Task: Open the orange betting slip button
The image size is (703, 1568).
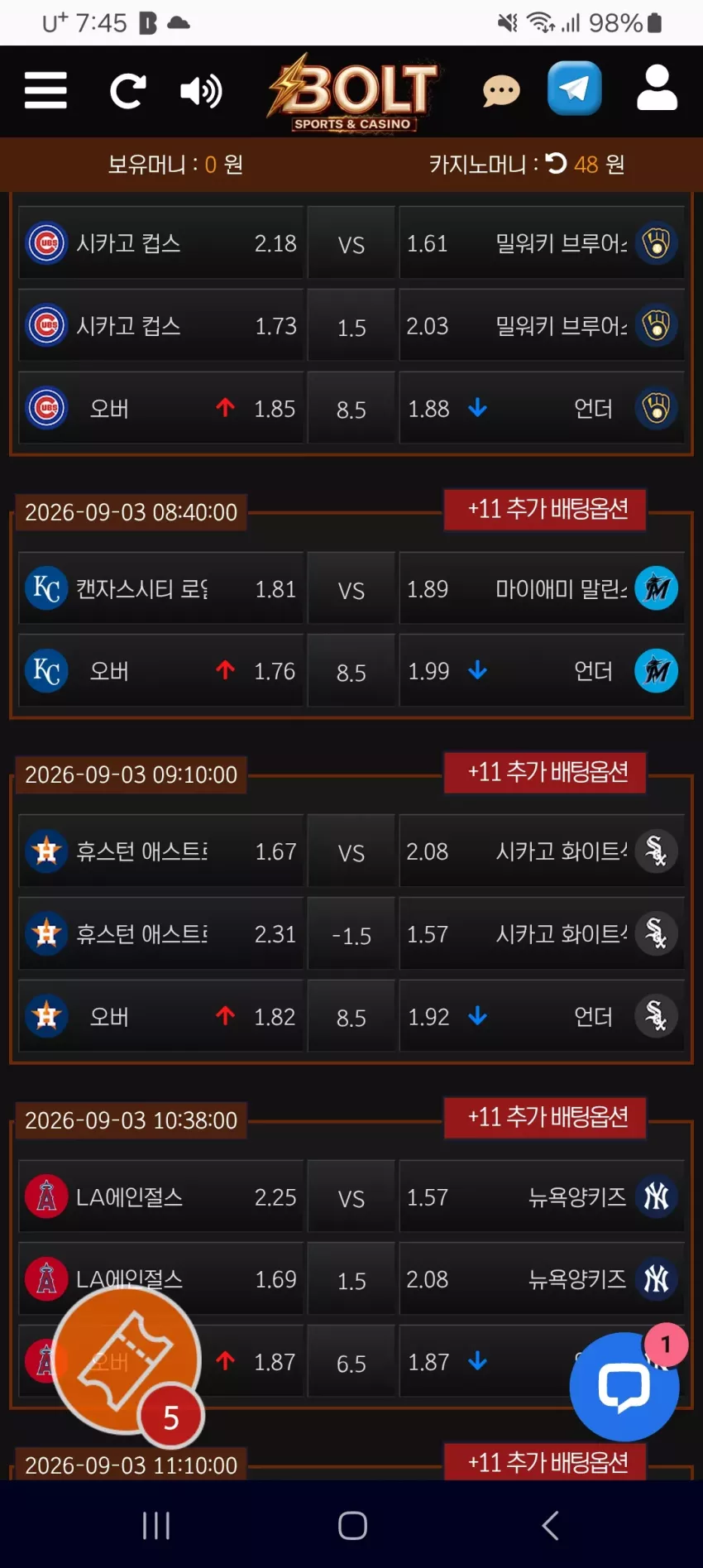Action: tap(127, 1360)
